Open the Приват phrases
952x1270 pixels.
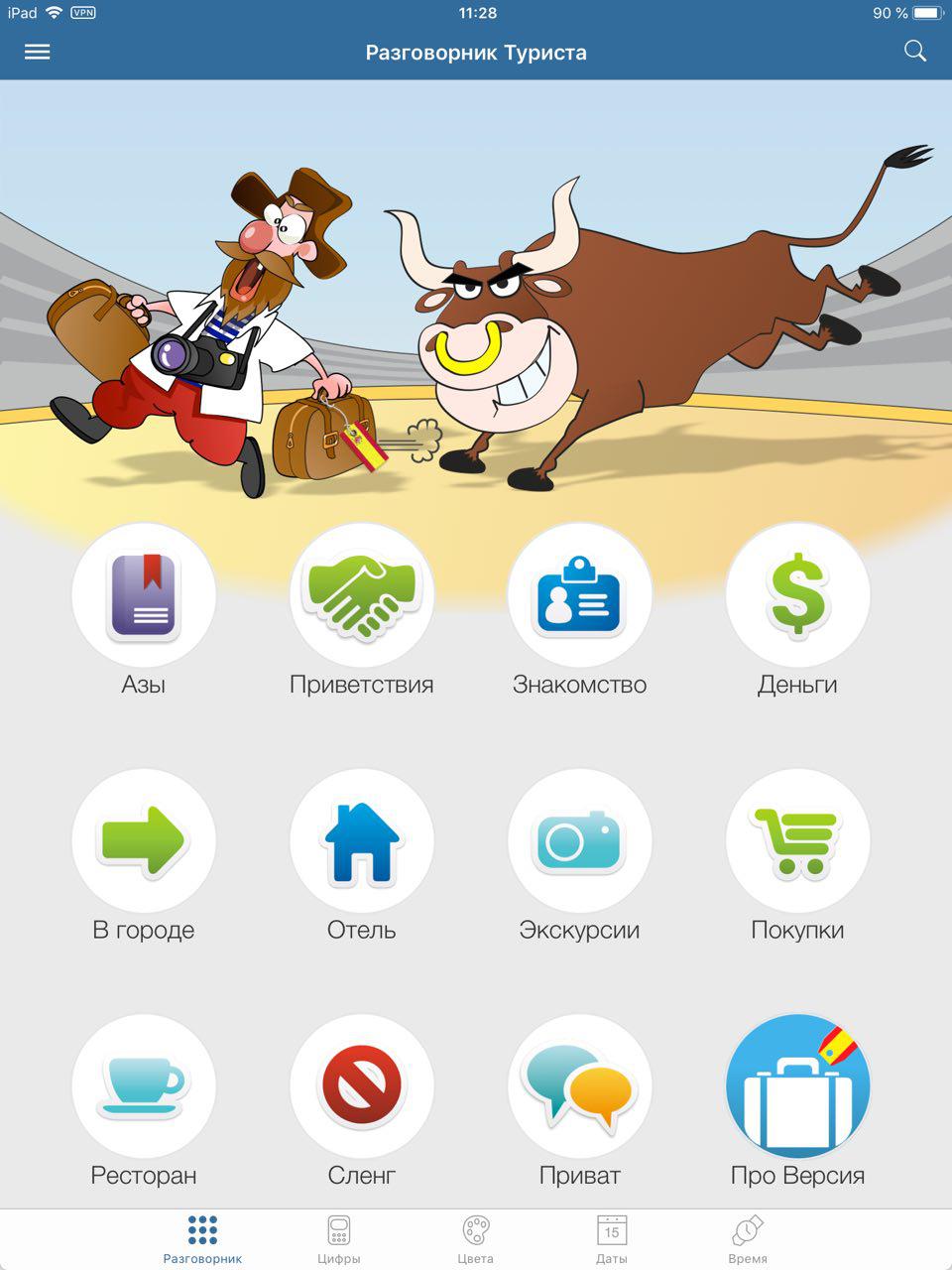[579, 1086]
